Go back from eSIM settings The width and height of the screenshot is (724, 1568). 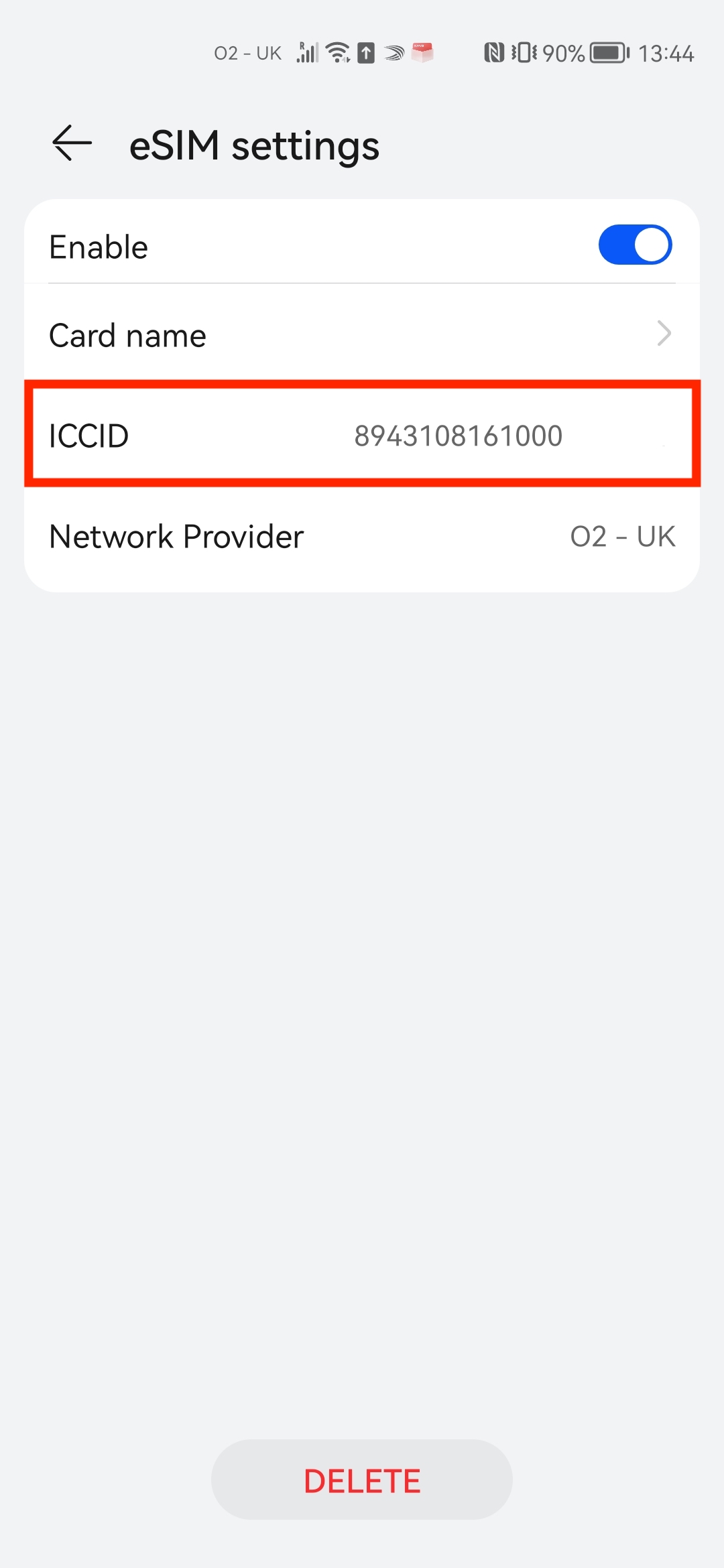(x=72, y=143)
